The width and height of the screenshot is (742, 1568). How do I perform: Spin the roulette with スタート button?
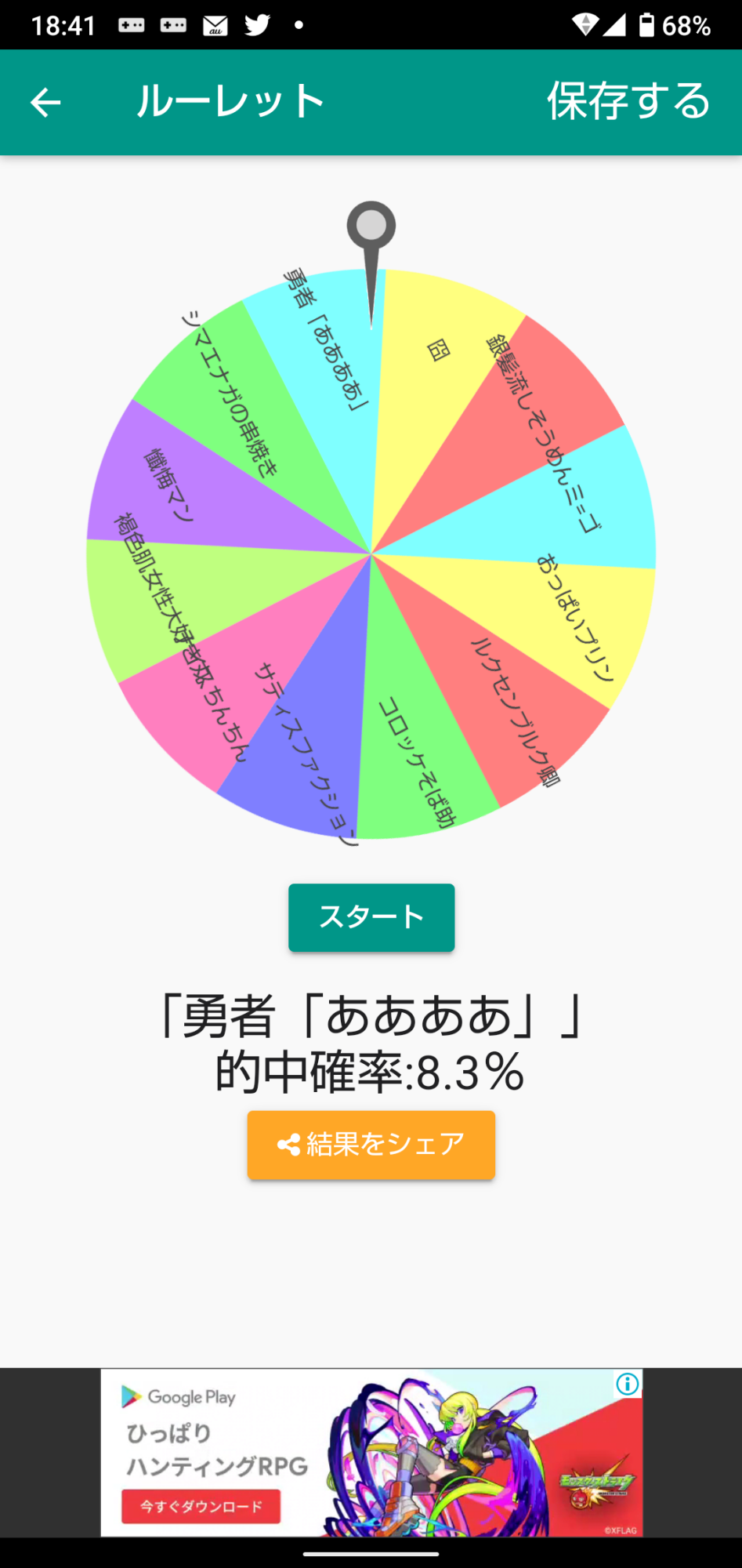pos(371,917)
